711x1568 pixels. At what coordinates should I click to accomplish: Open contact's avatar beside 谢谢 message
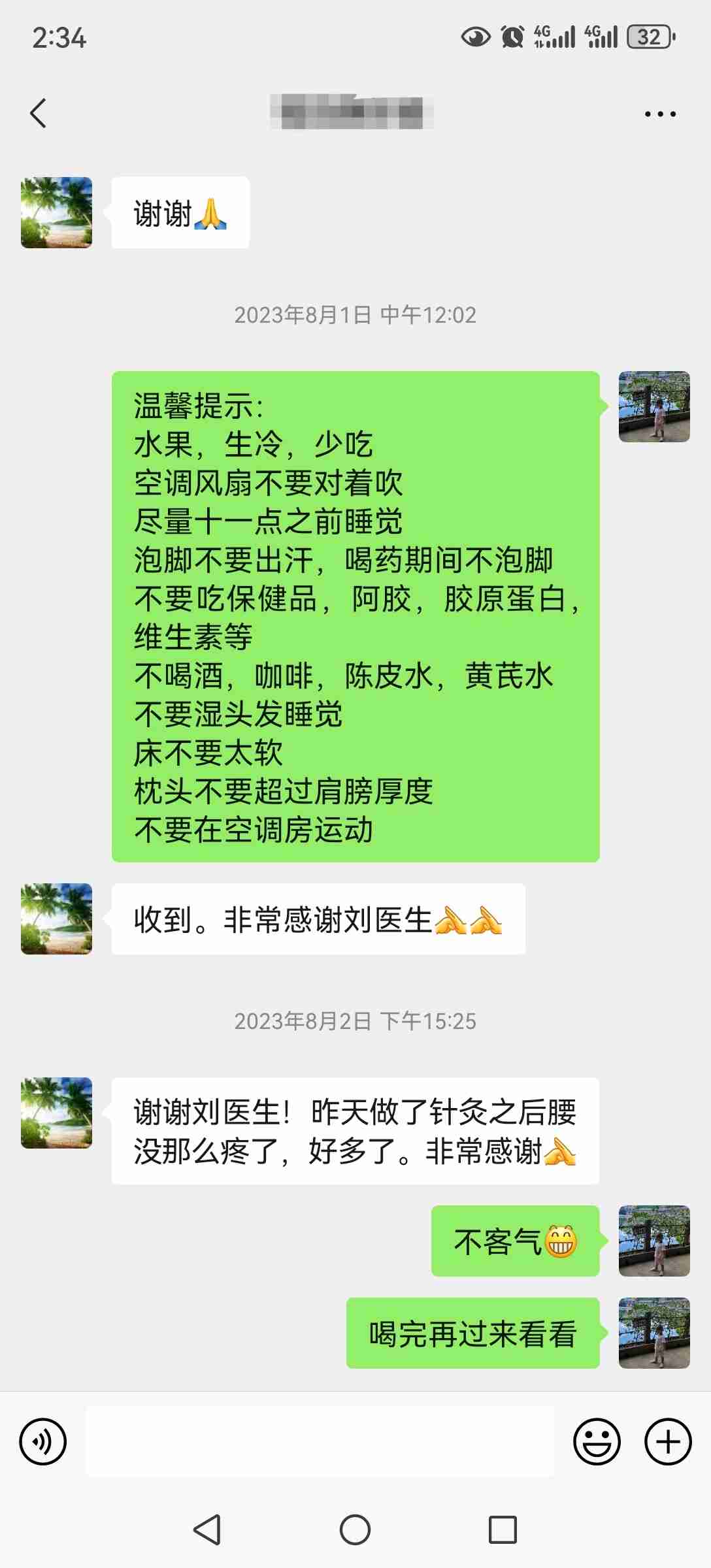57,212
